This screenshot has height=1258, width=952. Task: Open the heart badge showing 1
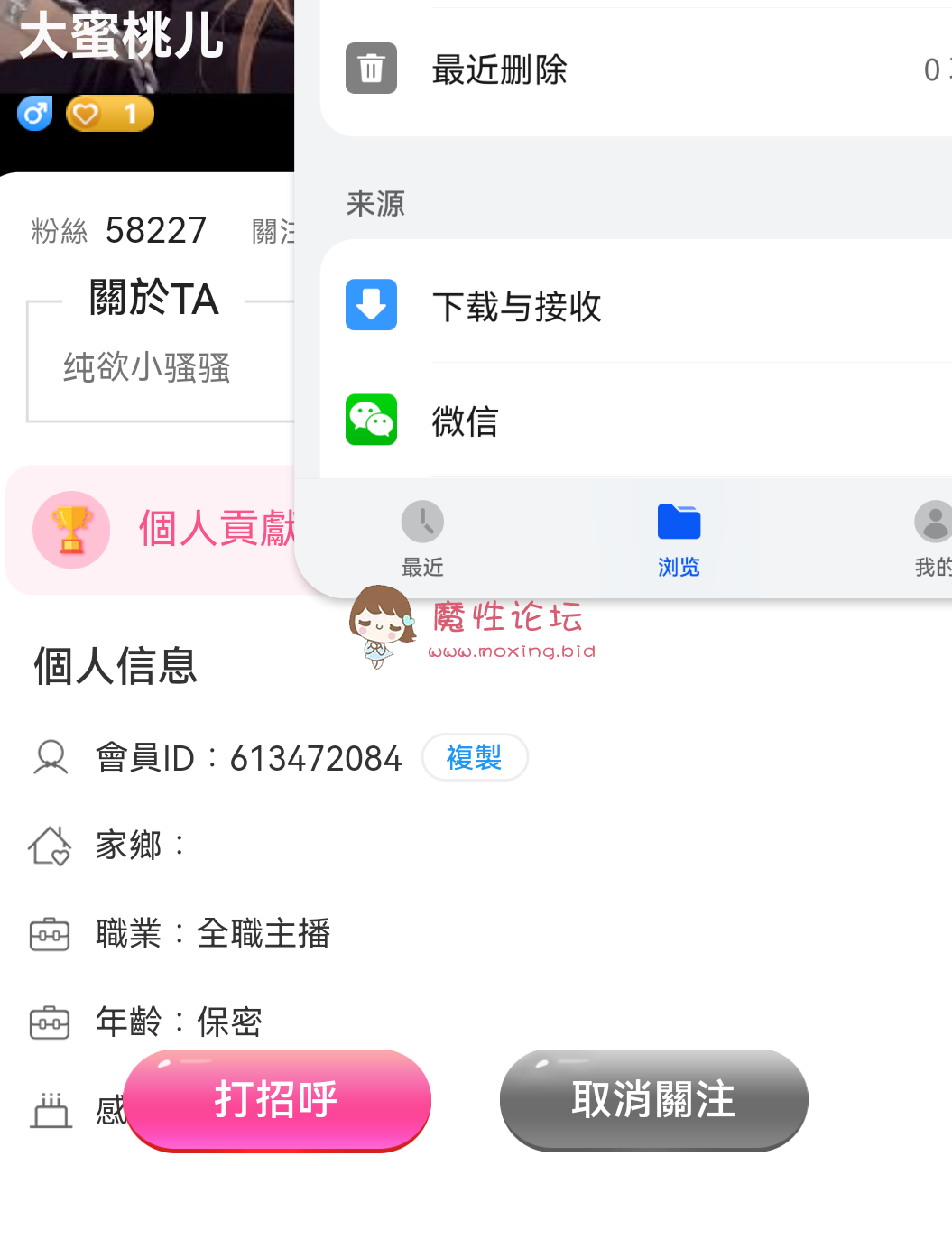tap(110, 114)
